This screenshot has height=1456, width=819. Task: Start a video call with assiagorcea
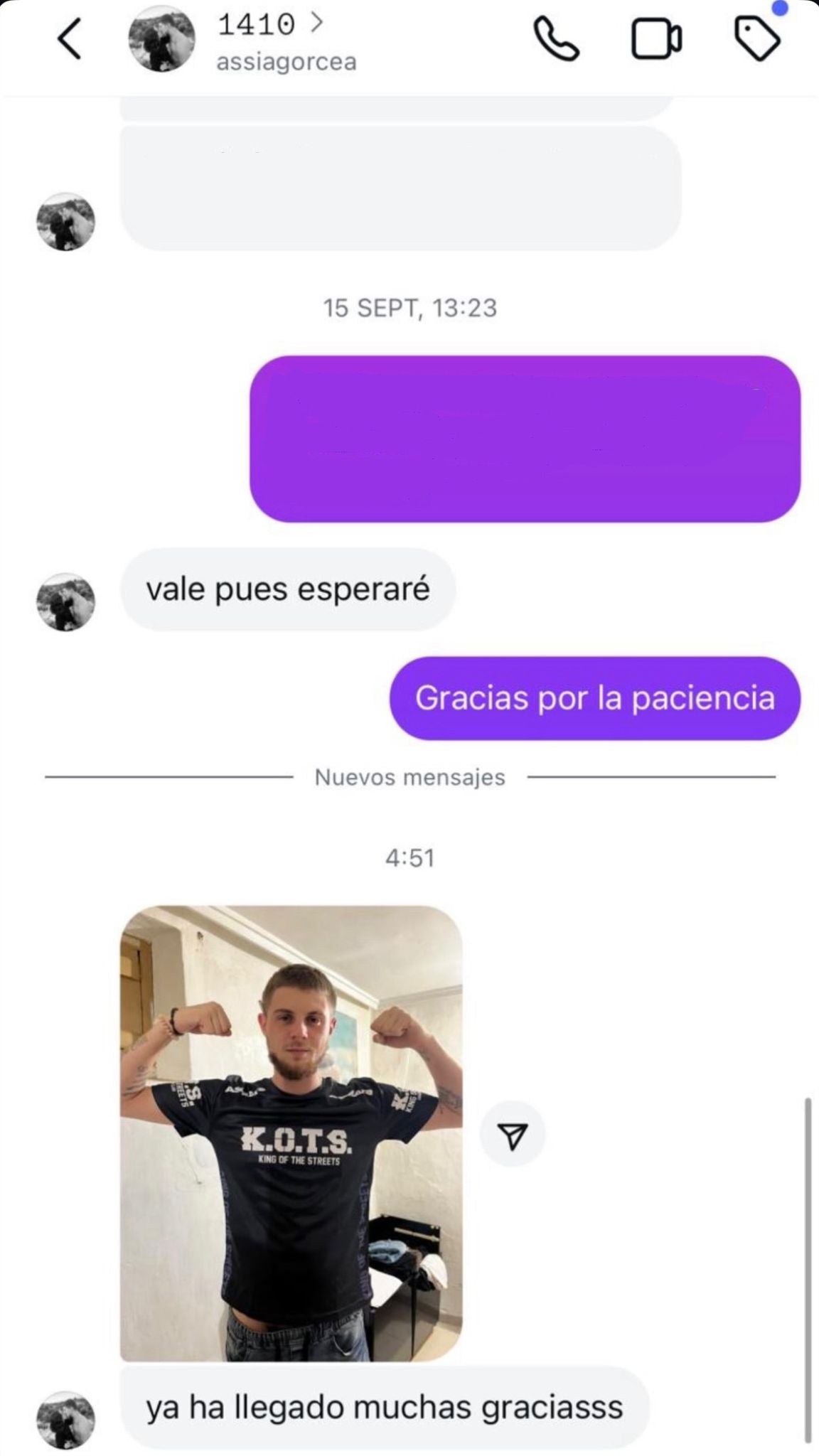click(x=656, y=40)
